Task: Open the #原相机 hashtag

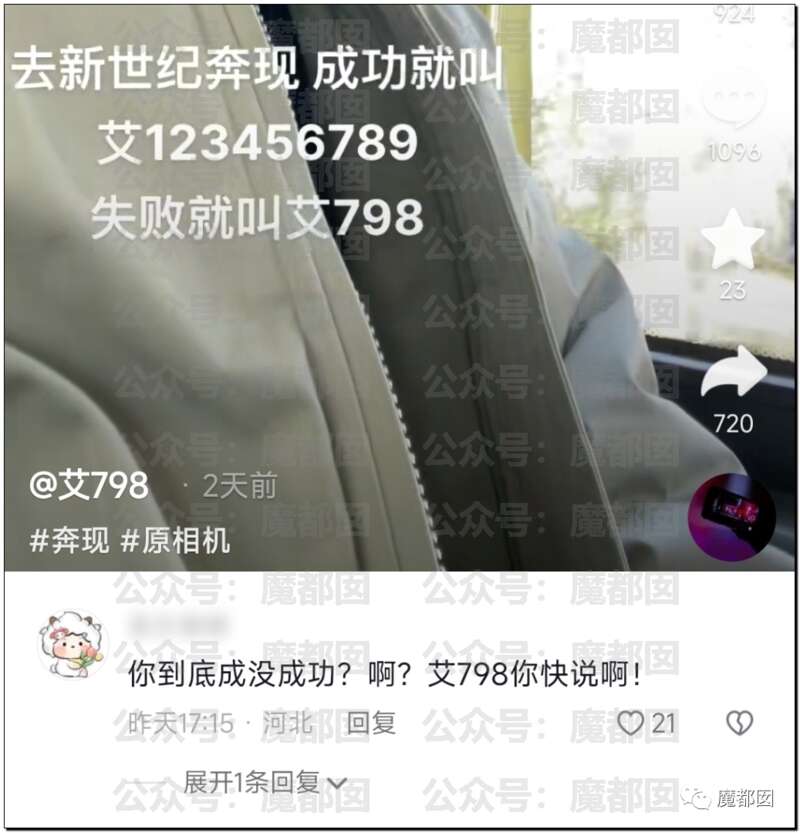Action: tap(175, 541)
